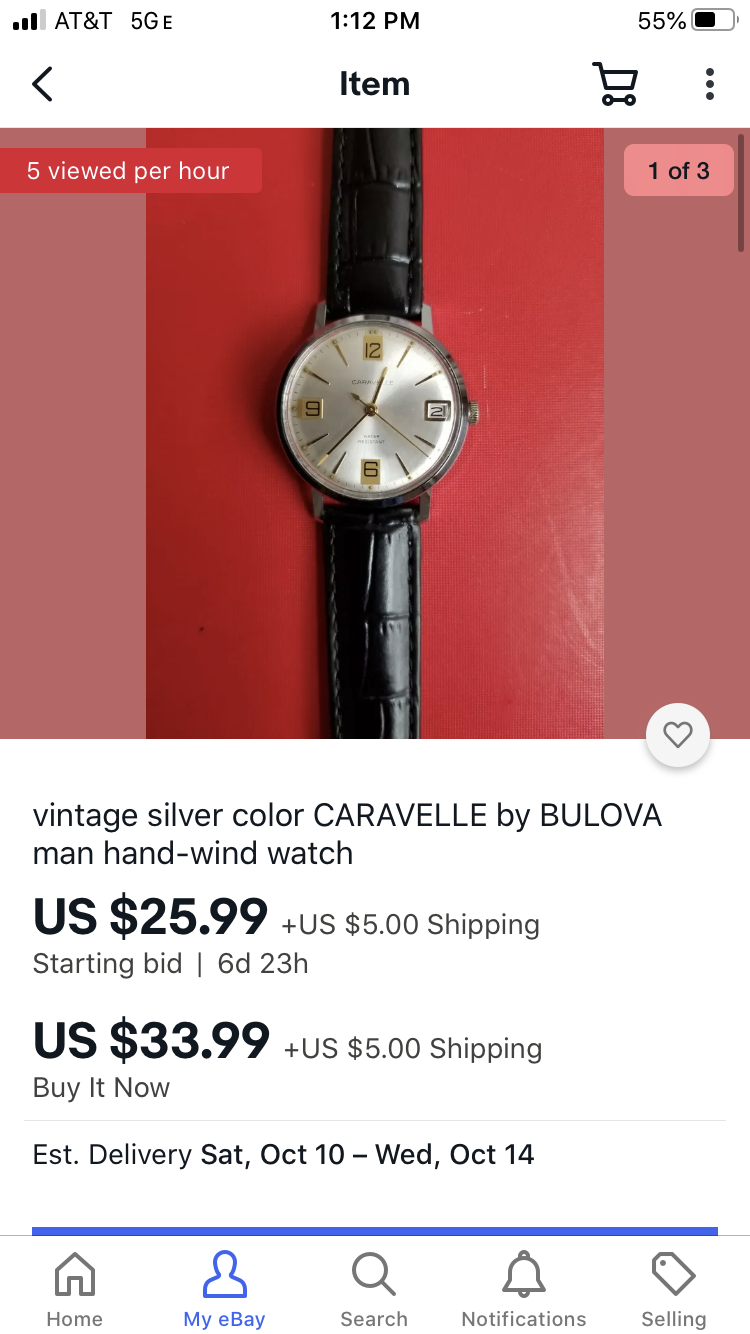
Task: Add the Caravelle watch to watchlist
Action: 678,736
